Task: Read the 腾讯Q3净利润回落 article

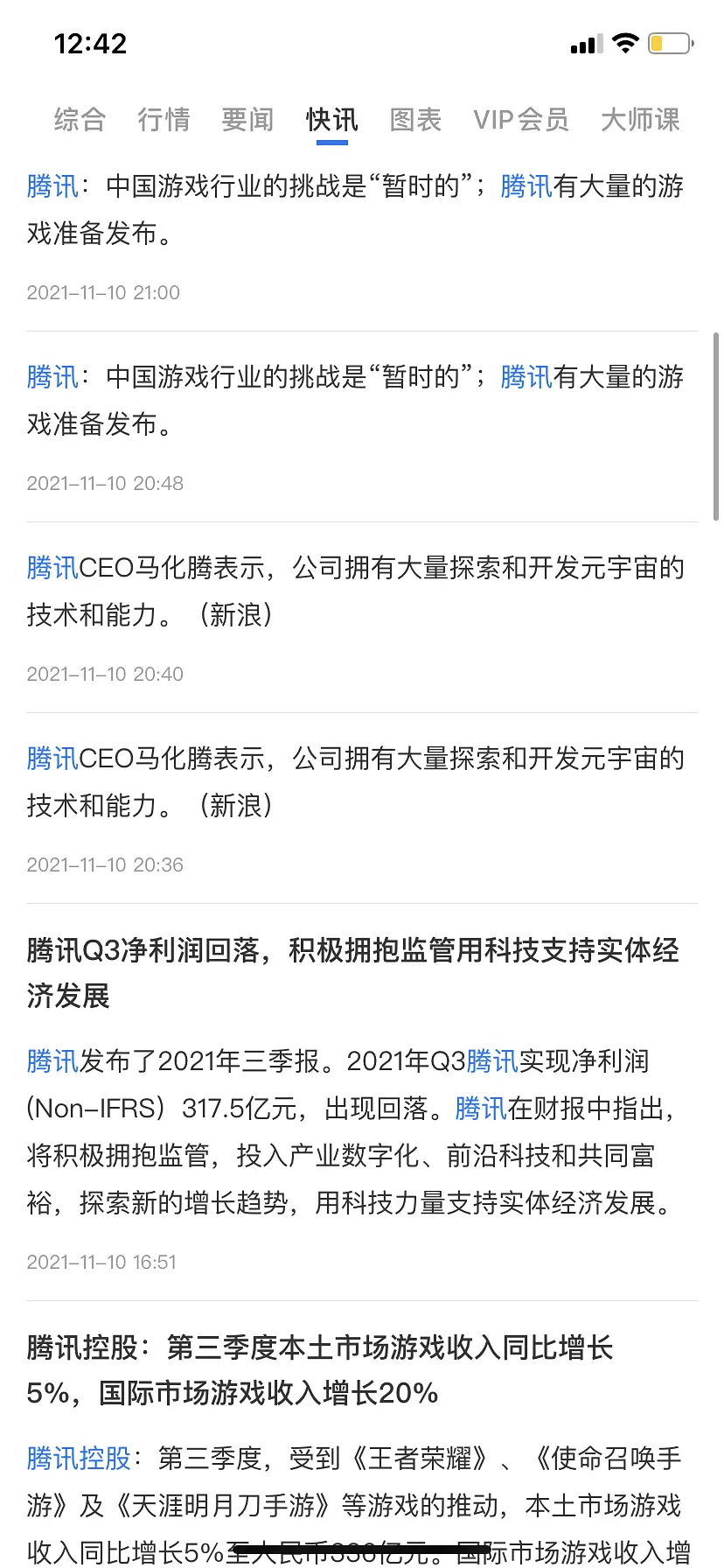Action: (x=352, y=972)
